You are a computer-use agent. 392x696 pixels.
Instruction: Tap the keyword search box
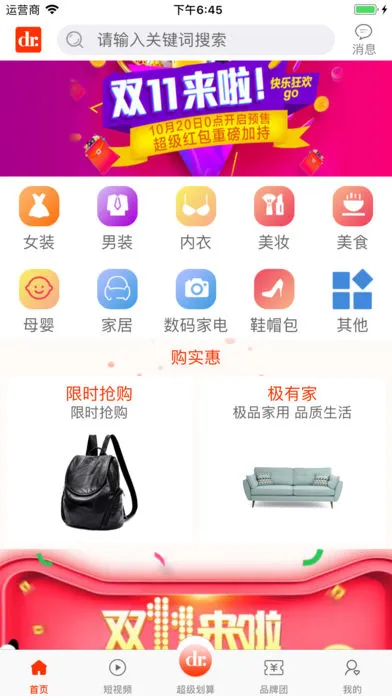click(x=195, y=40)
